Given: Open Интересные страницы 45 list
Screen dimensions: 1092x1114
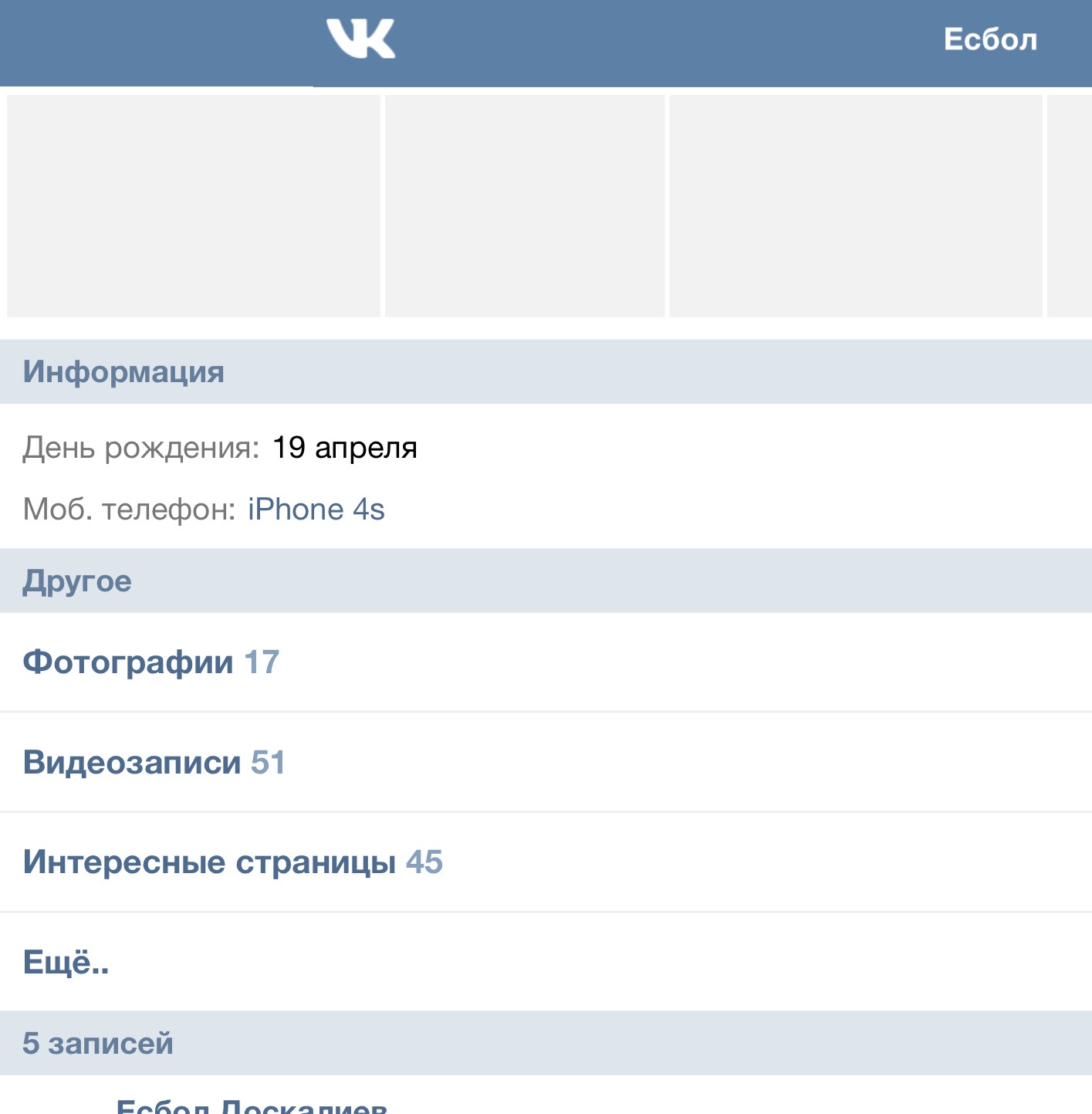Looking at the screenshot, I should click(x=546, y=862).
